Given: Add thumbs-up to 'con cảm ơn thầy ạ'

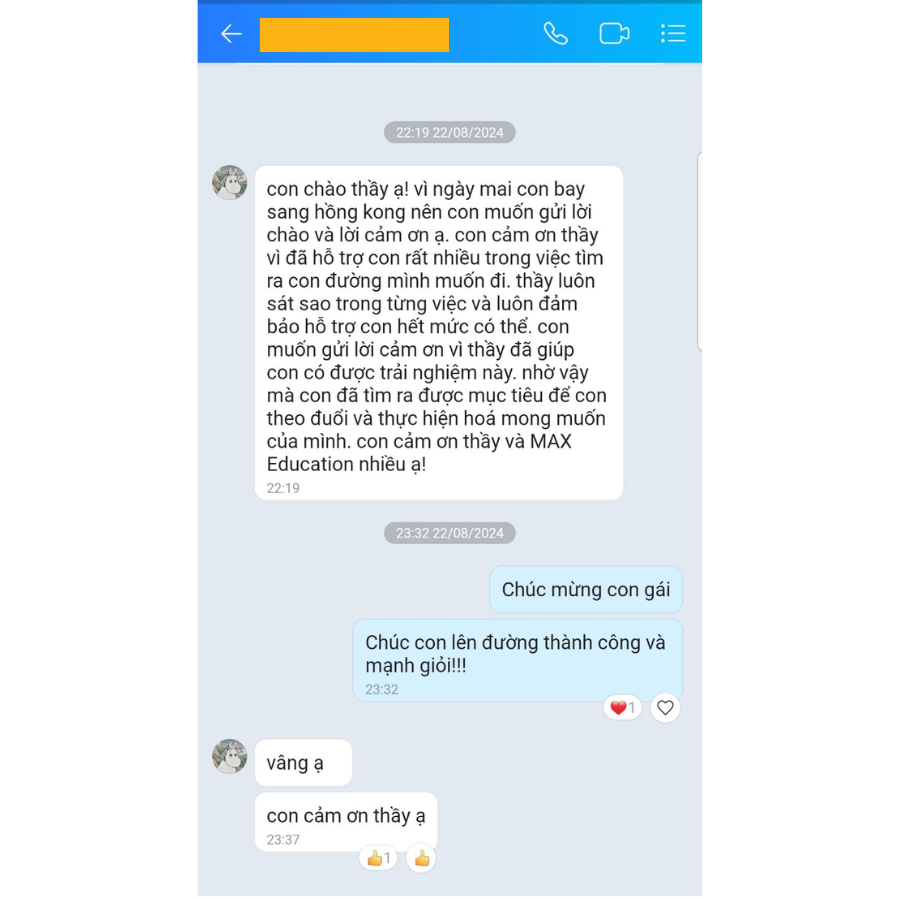Looking at the screenshot, I should click(421, 858).
